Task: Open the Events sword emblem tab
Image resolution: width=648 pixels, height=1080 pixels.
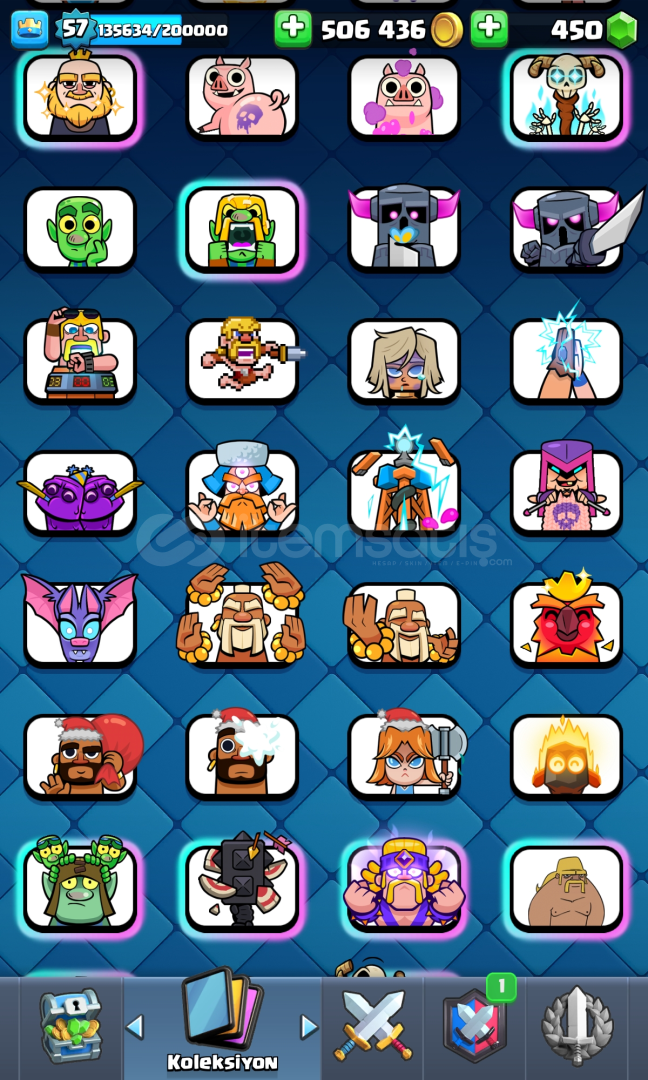Action: (577, 1027)
